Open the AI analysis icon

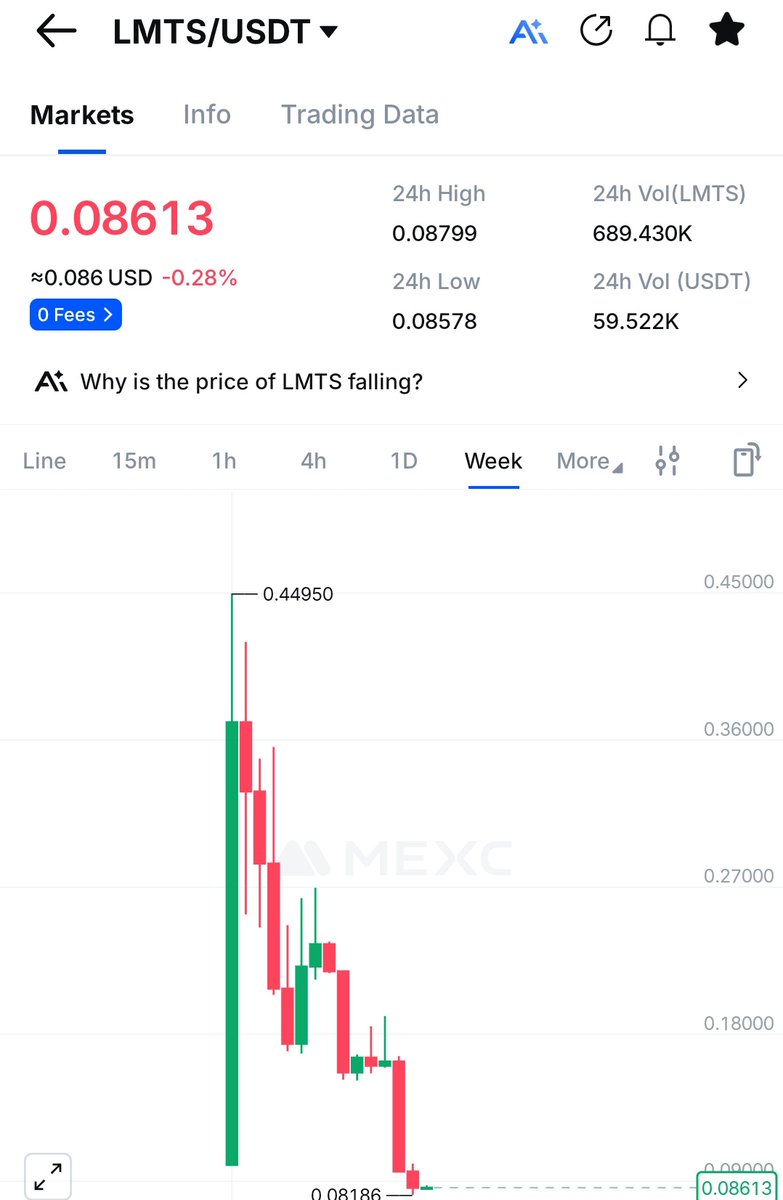[x=527, y=32]
